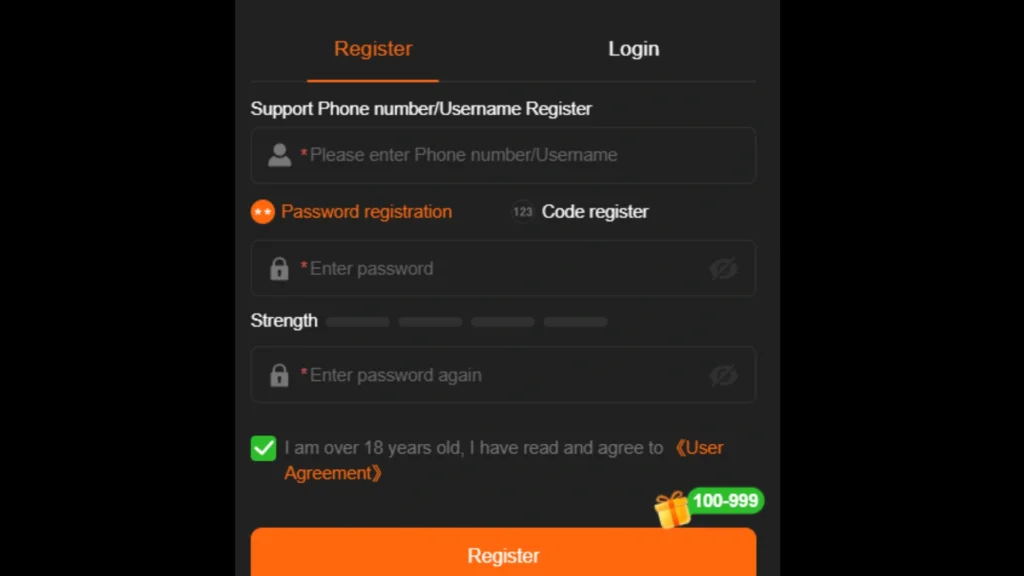1024x576 pixels.
Task: Choose Password registration option
Action: [x=352, y=212]
